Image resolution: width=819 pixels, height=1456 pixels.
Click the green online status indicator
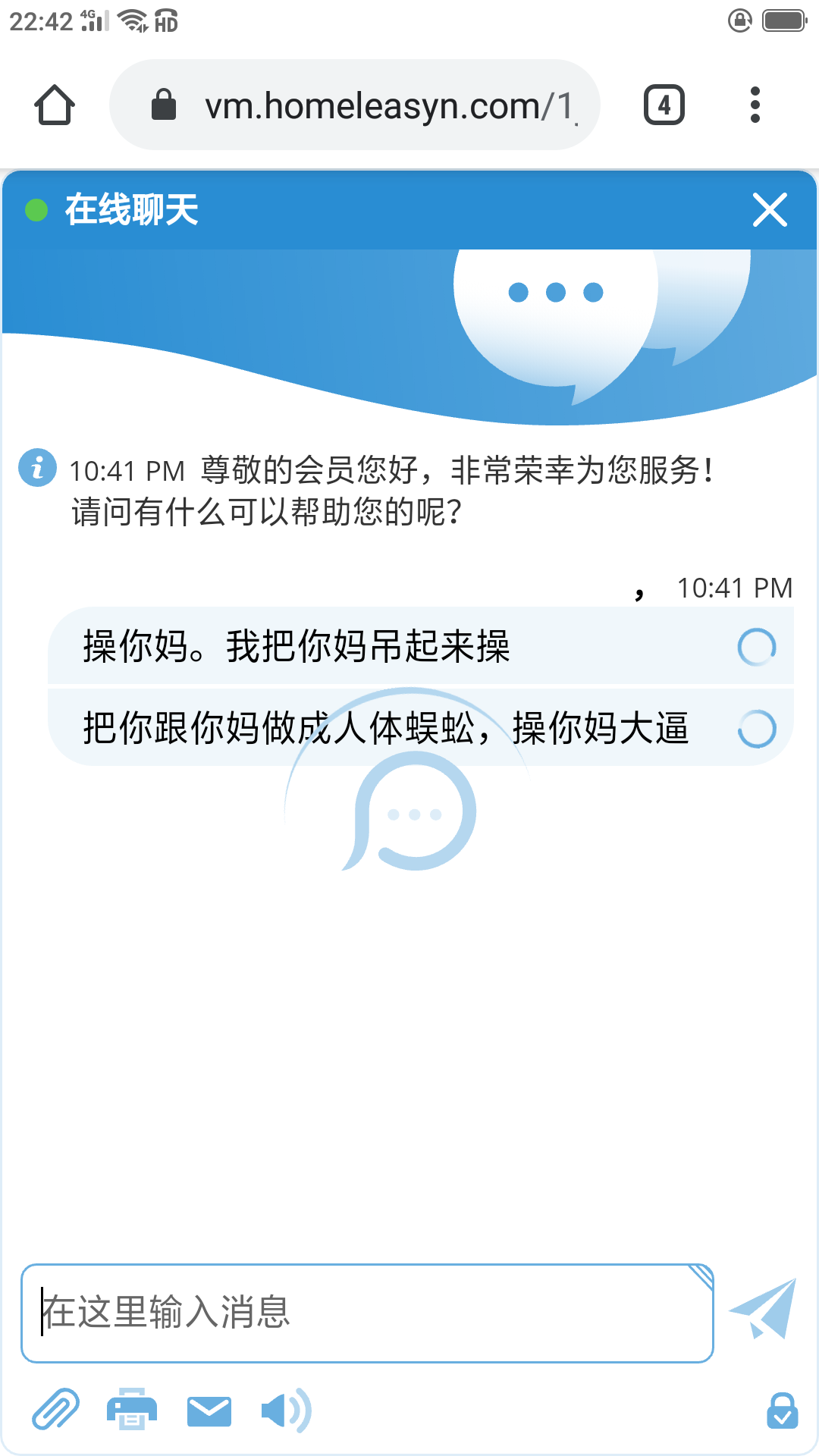(33, 210)
